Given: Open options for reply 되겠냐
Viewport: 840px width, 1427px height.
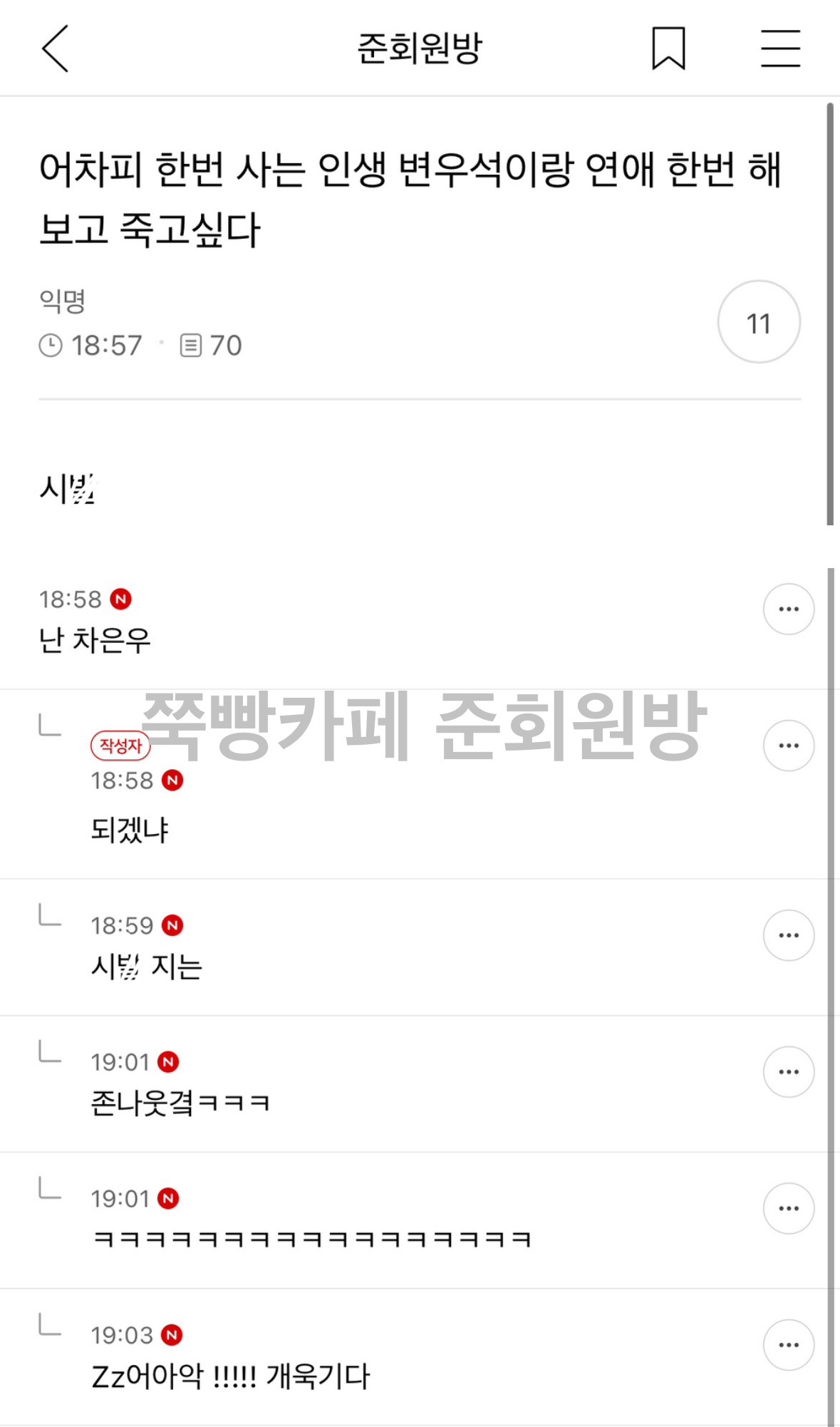Looking at the screenshot, I should [x=789, y=746].
